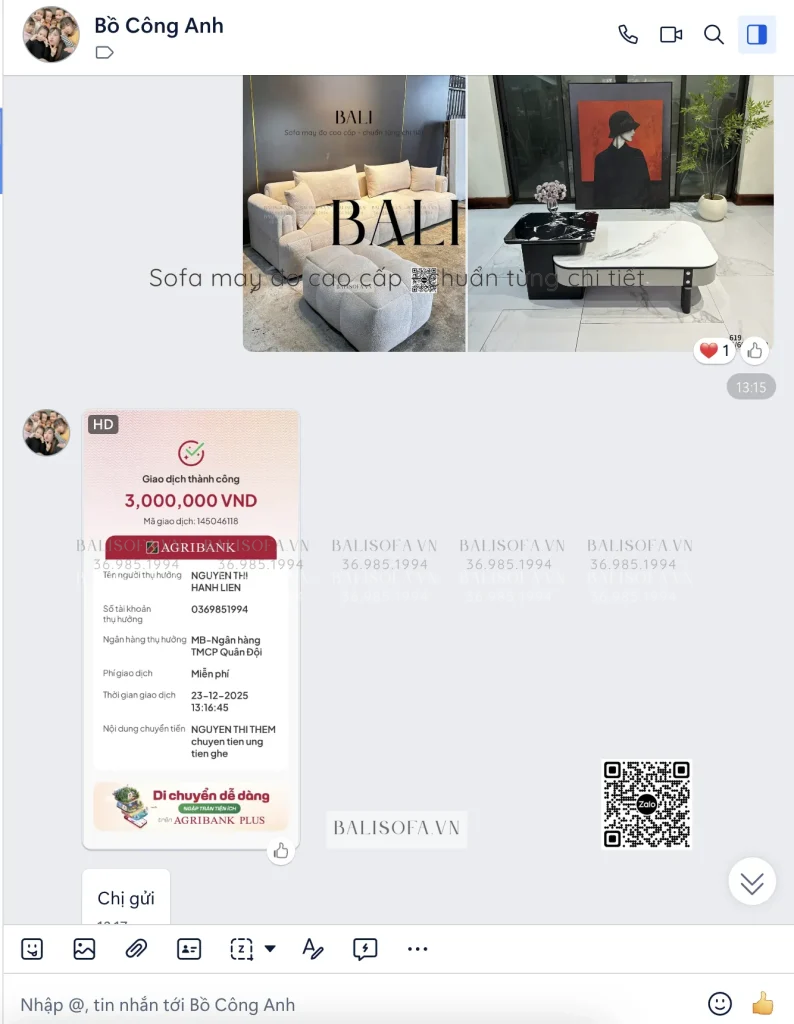Screen dimensions: 794x1024
Task: Open the coffee table photo
Action: click(x=620, y=213)
